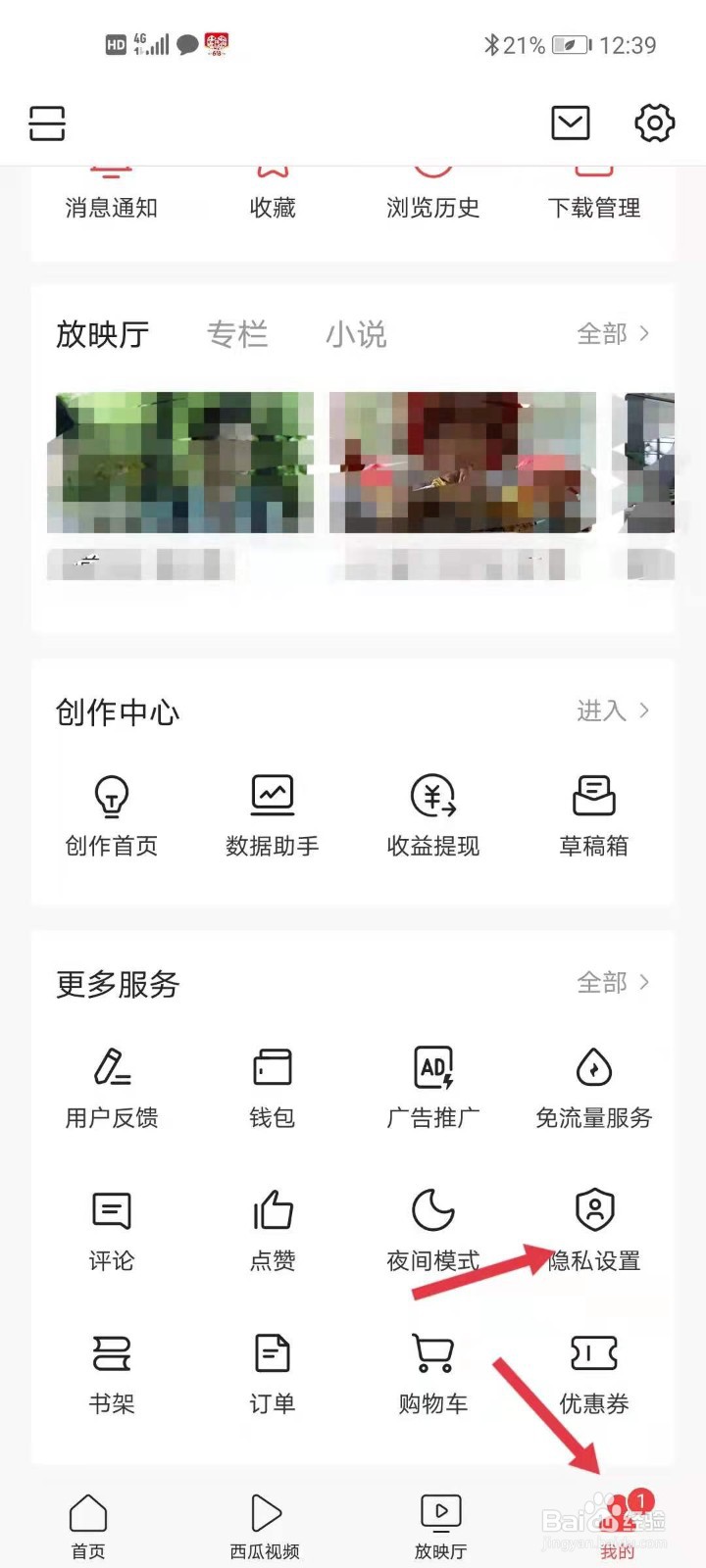The image size is (706, 1568).
Task: Open 钱包 wallet
Action: 272,1088
